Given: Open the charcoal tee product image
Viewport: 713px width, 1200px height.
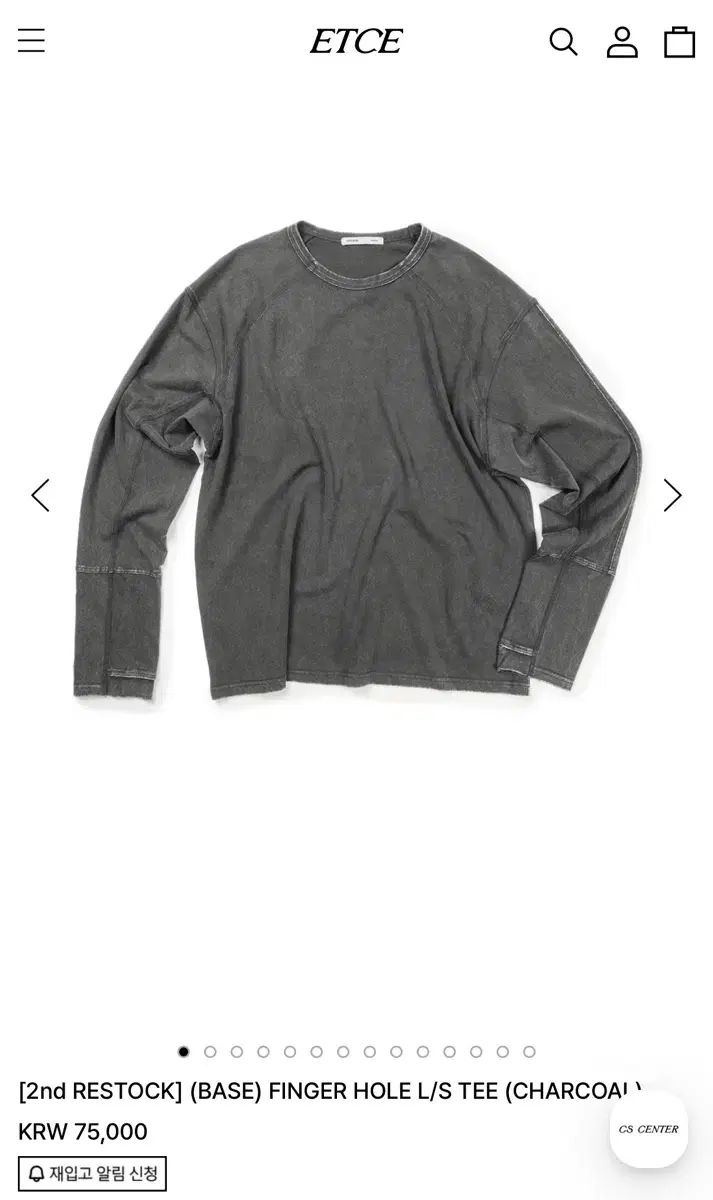Looking at the screenshot, I should tap(357, 460).
